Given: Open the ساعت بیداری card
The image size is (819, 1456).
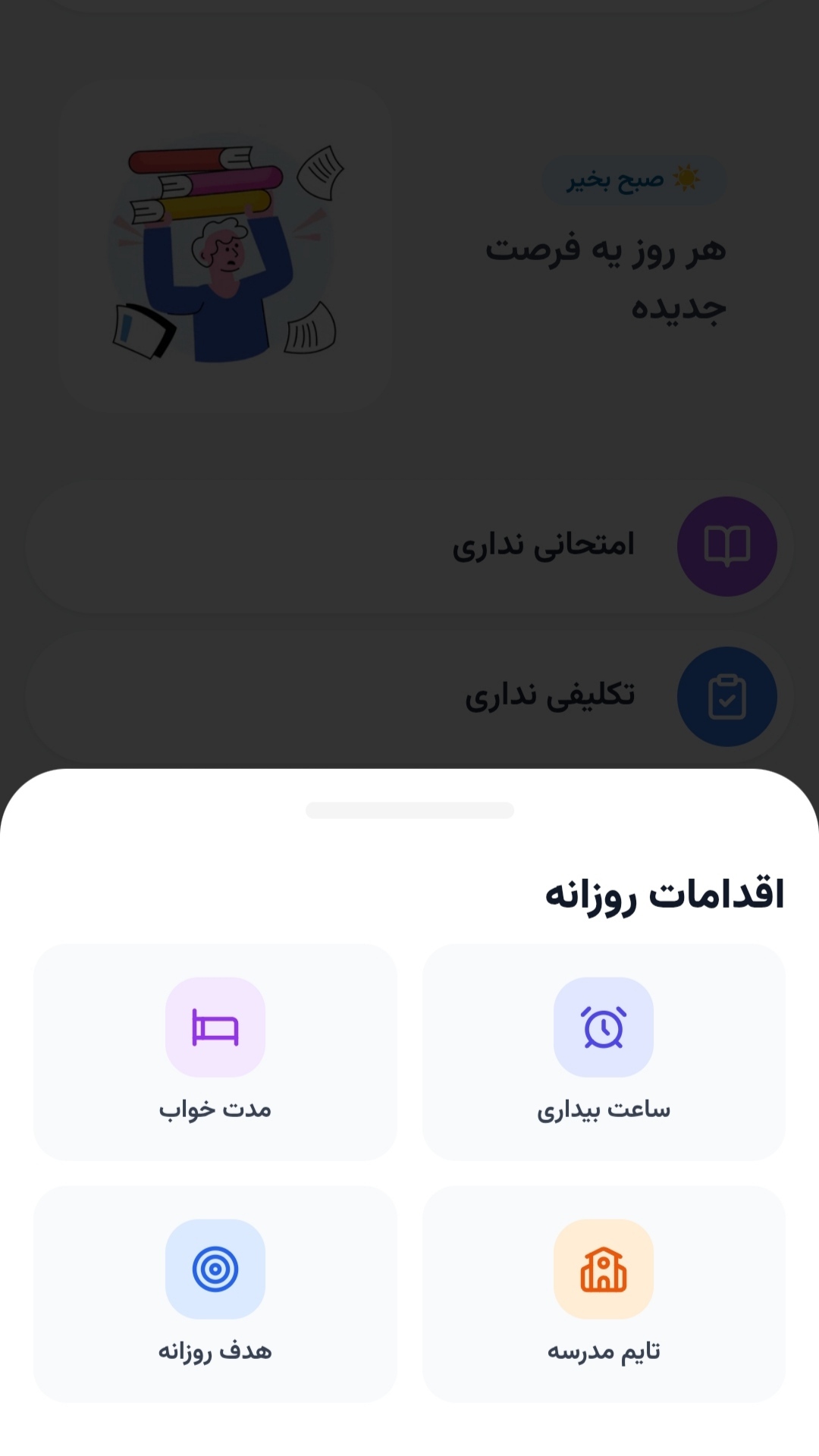Looking at the screenshot, I should tap(603, 1054).
